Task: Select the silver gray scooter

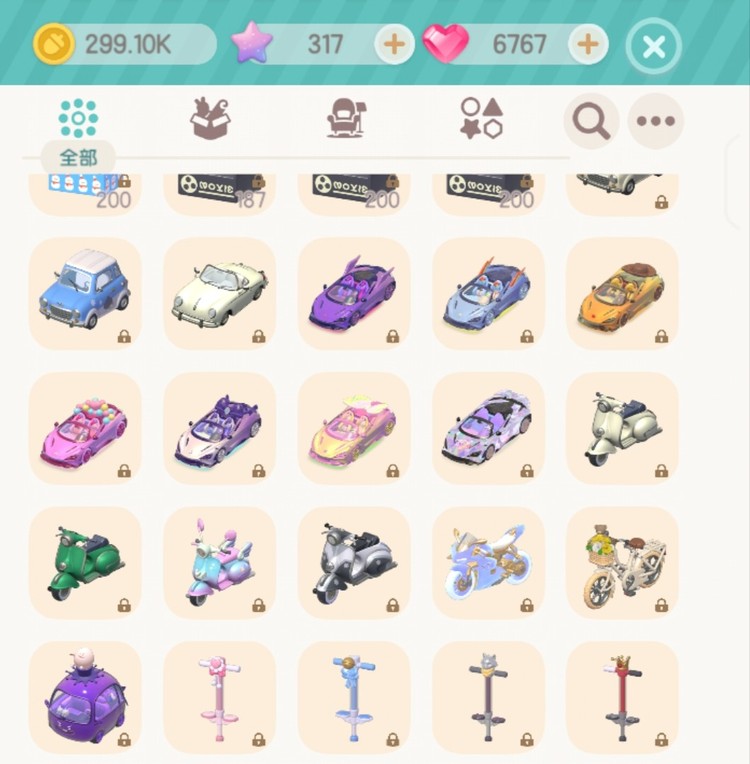Action: point(353,562)
